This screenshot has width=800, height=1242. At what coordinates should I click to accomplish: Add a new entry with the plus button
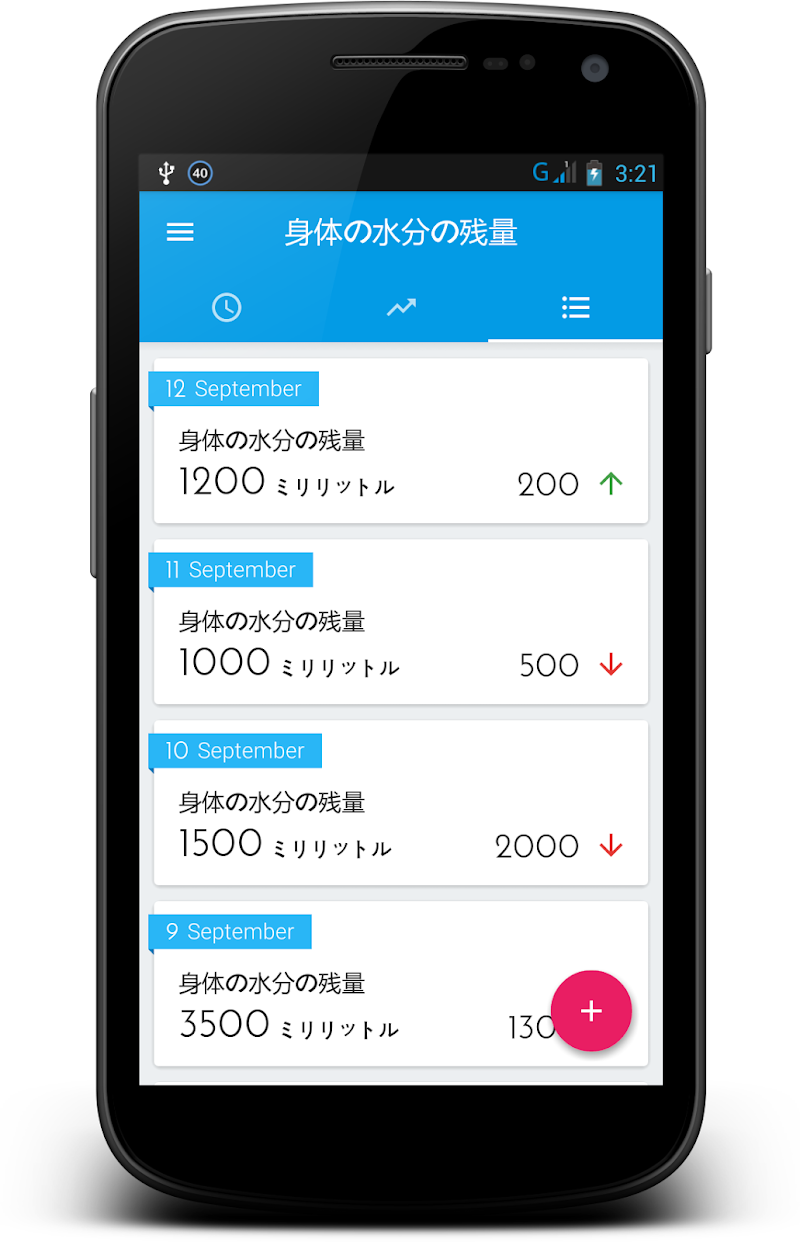pyautogui.click(x=591, y=1011)
